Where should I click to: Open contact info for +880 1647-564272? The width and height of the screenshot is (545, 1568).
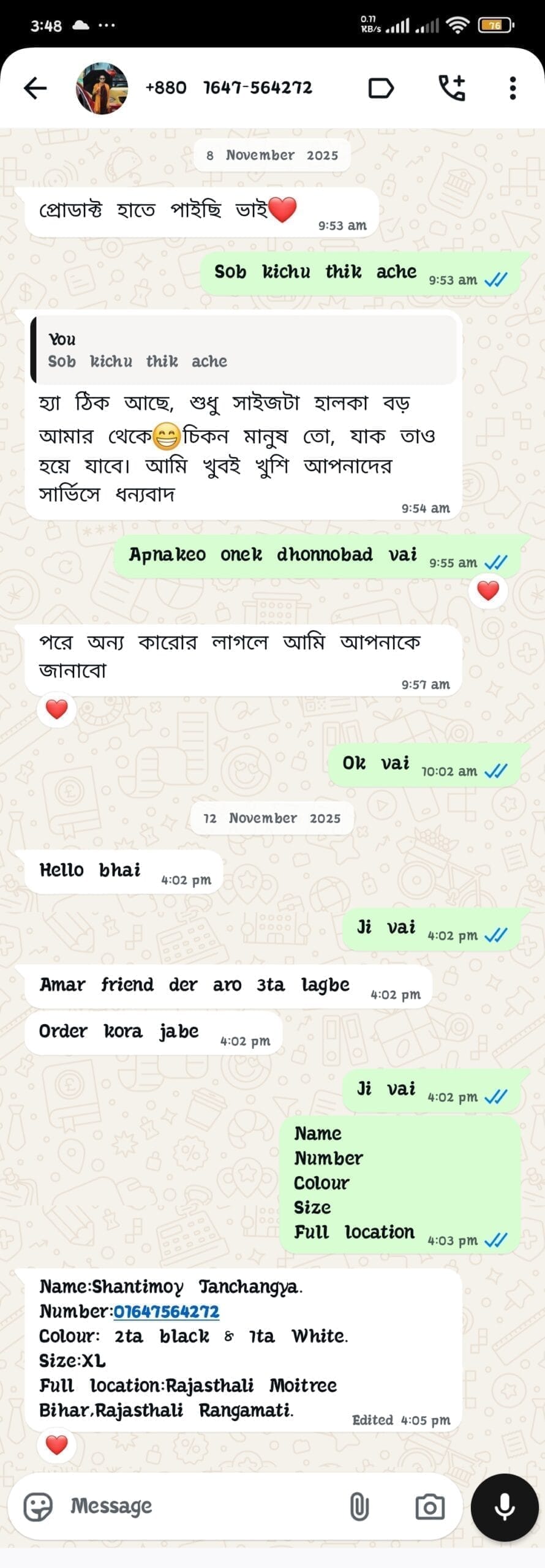click(229, 88)
